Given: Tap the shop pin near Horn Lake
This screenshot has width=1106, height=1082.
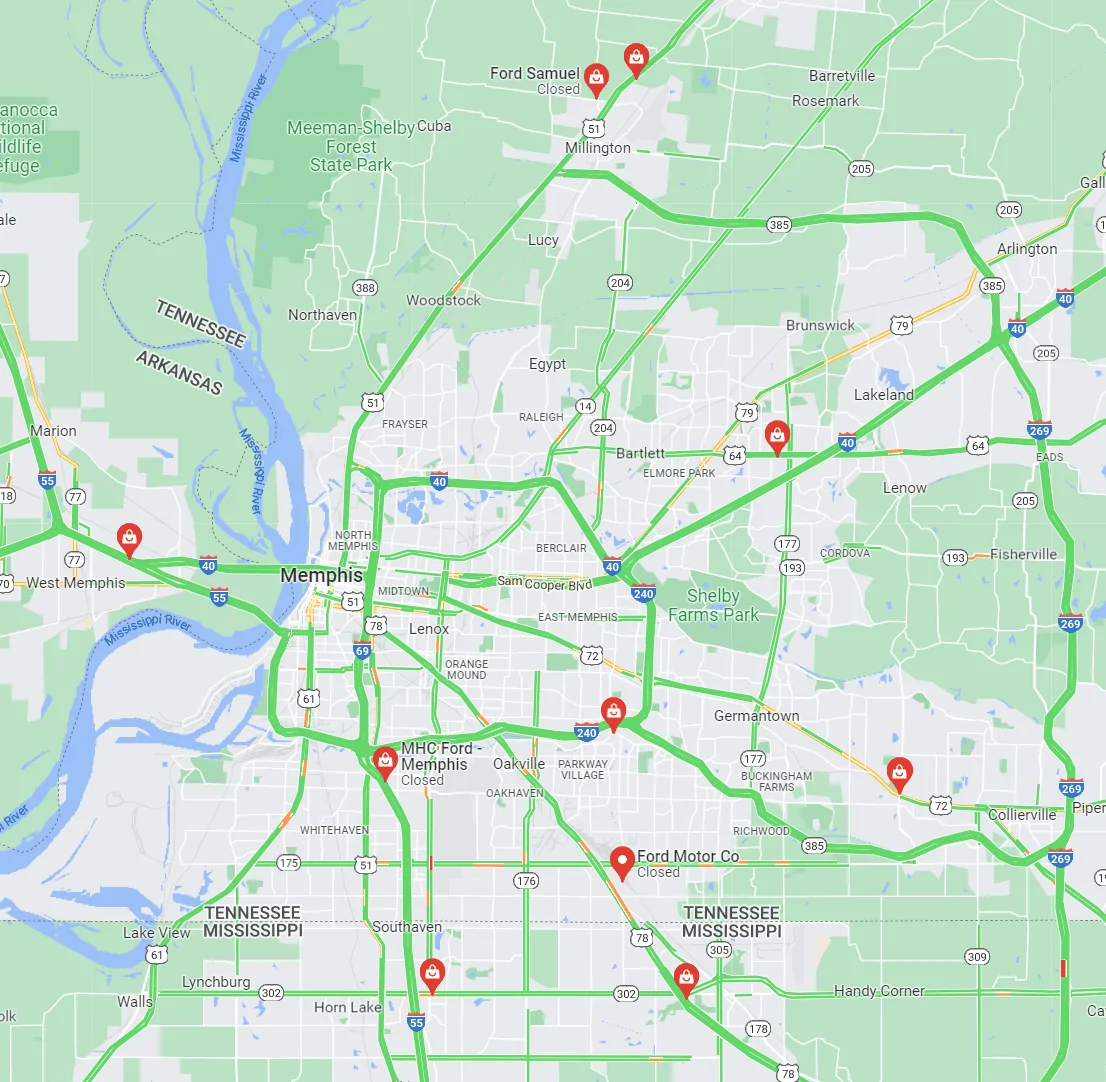Looking at the screenshot, I should click(432, 971).
